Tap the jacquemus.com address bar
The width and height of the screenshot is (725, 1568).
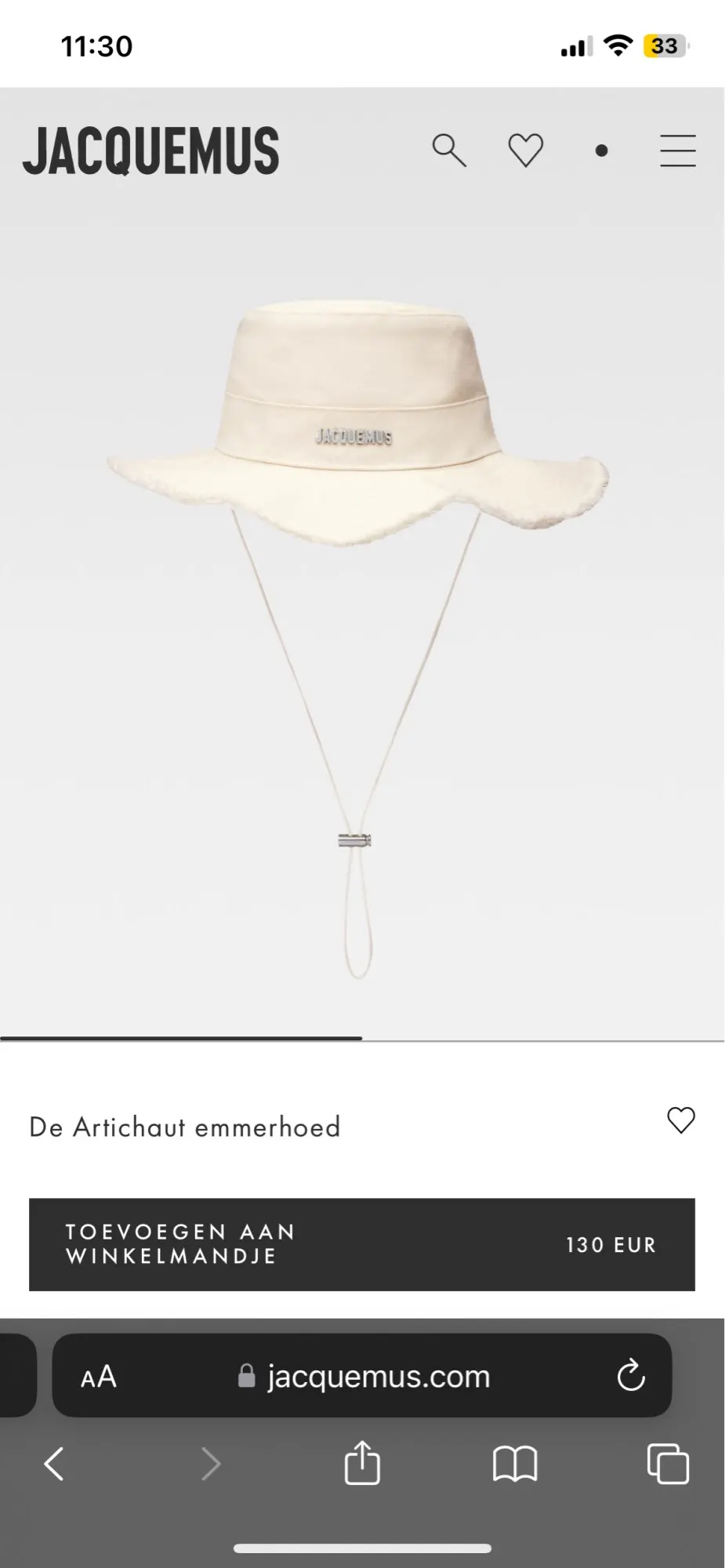364,1376
